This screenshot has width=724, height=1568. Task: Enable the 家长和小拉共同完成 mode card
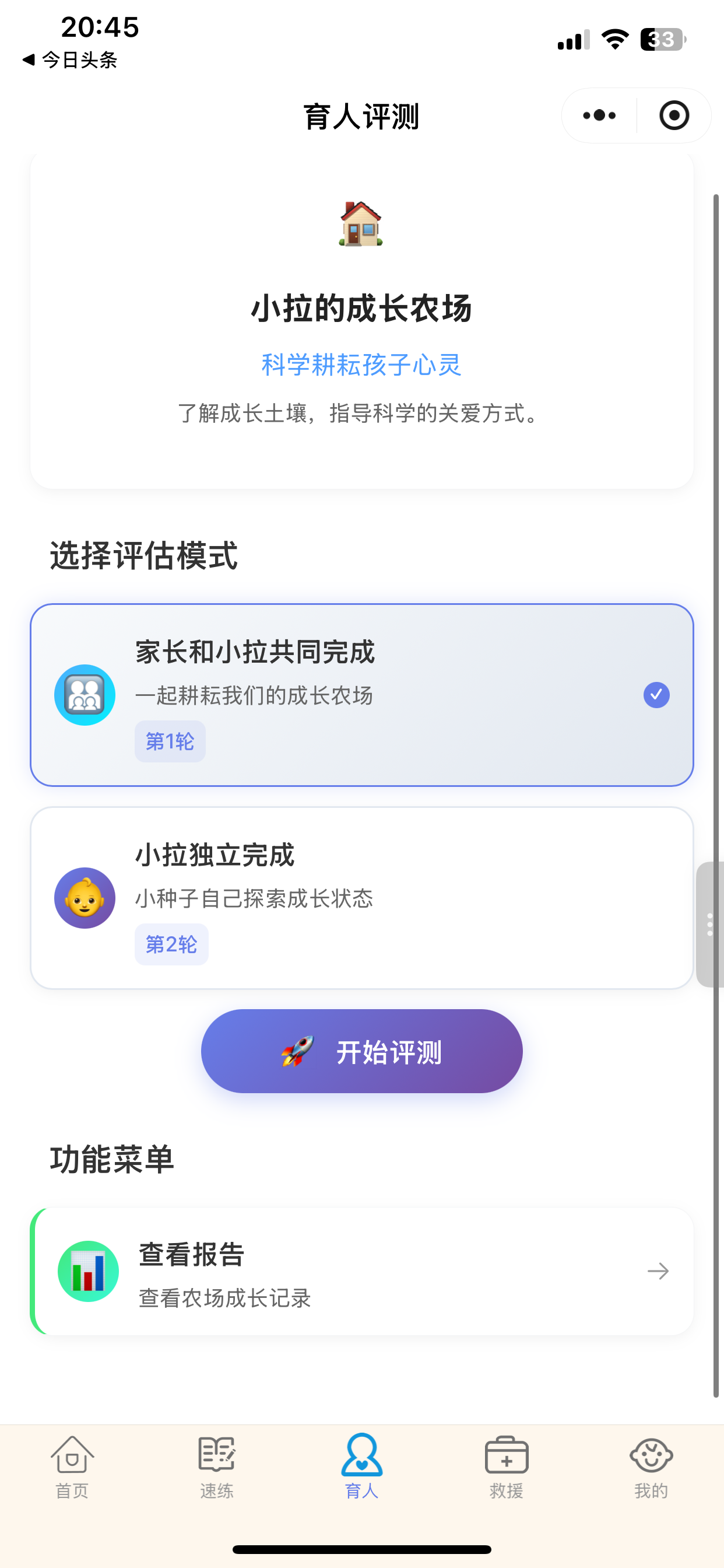pyautogui.click(x=361, y=694)
